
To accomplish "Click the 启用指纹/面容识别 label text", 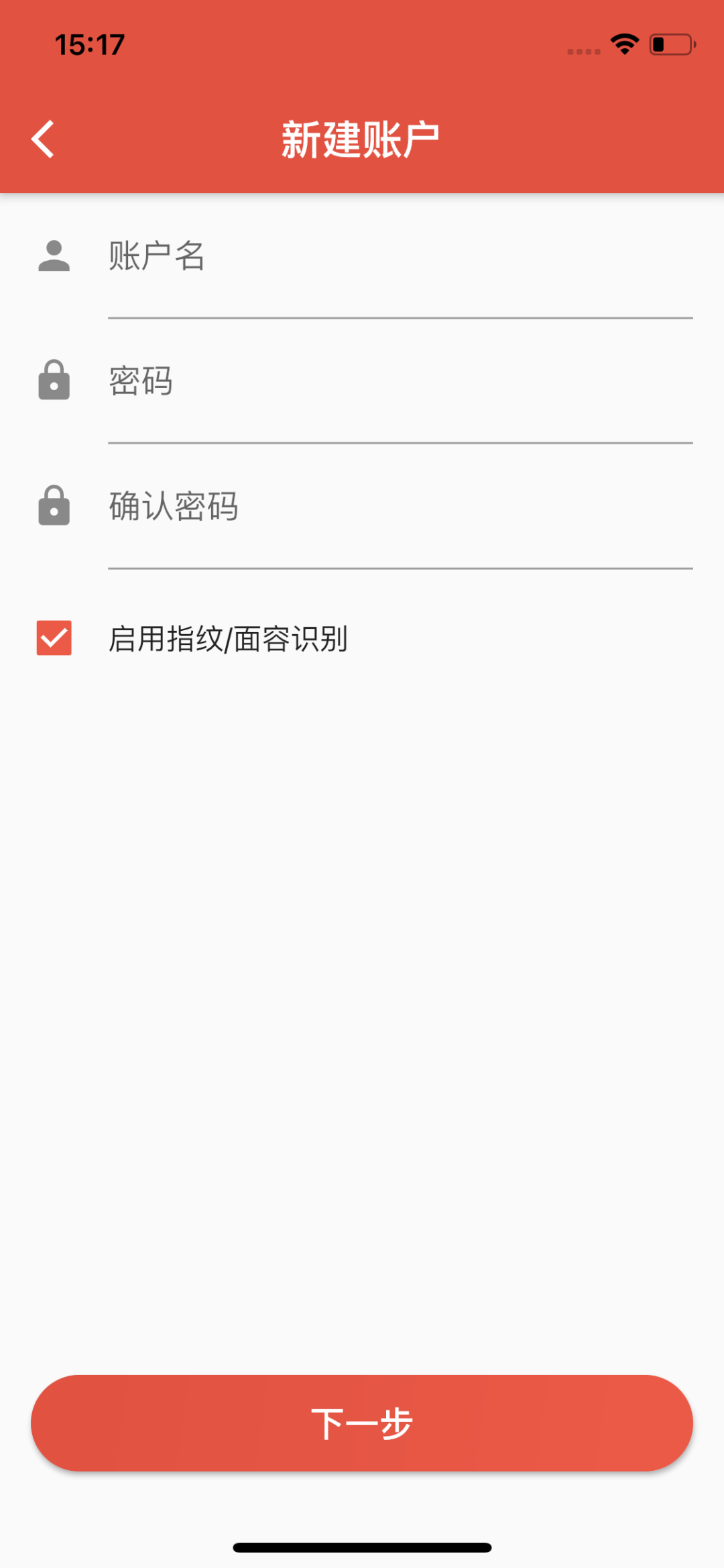I will pyautogui.click(x=228, y=640).
